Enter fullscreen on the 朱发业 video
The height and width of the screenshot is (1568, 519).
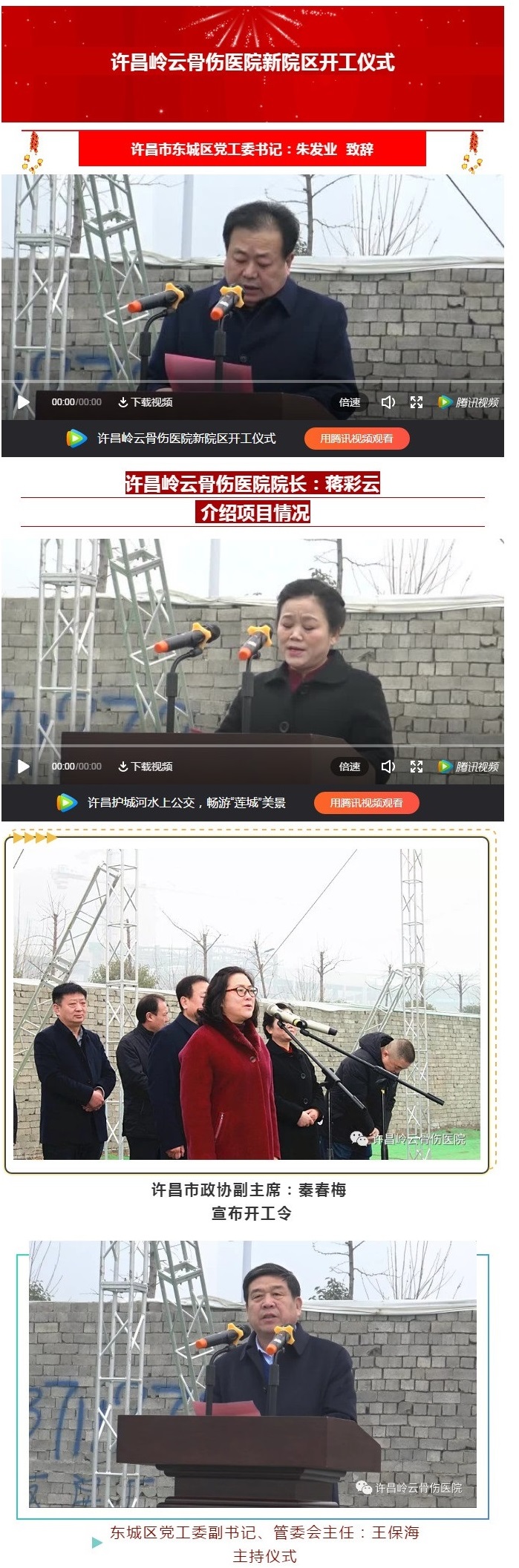(x=417, y=402)
